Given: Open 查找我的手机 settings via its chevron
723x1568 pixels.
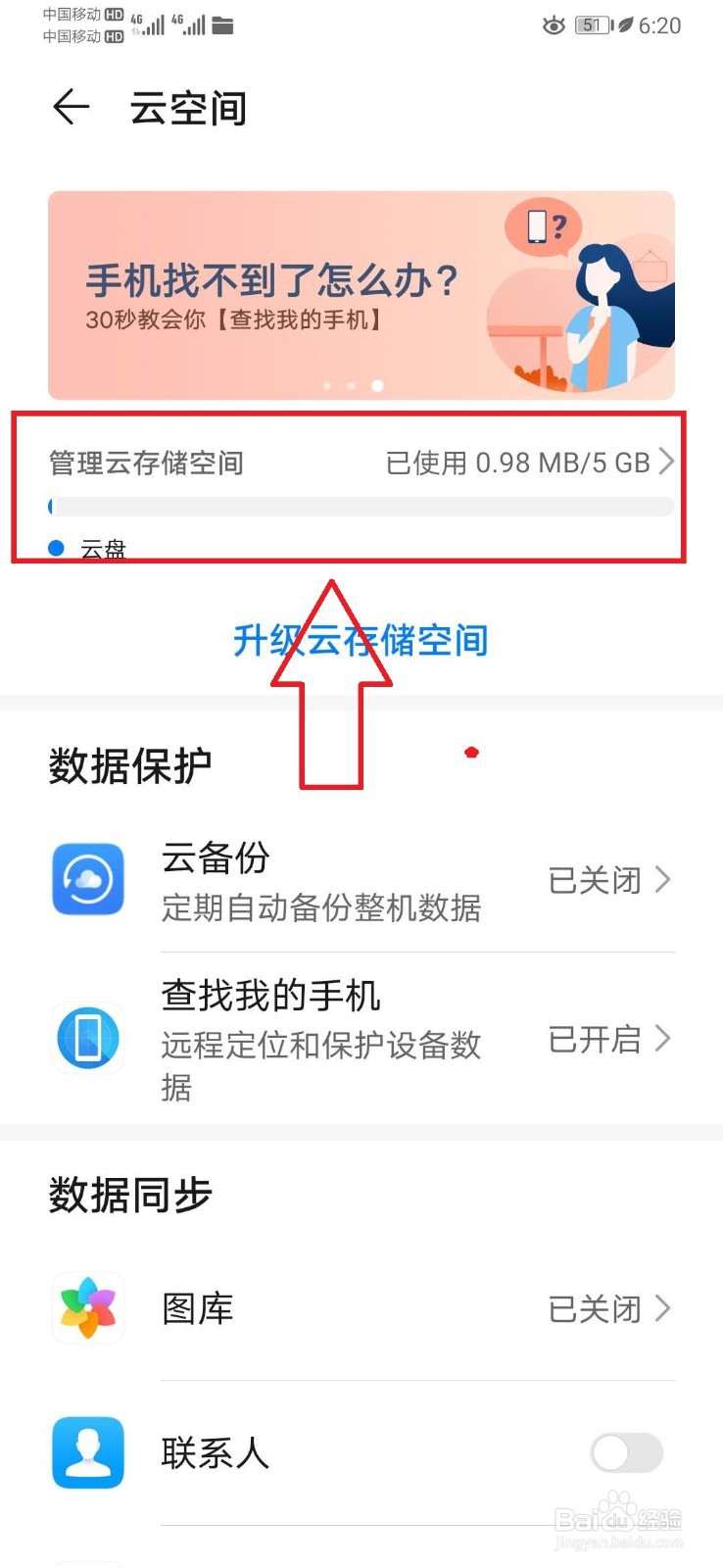Looking at the screenshot, I should (665, 1039).
